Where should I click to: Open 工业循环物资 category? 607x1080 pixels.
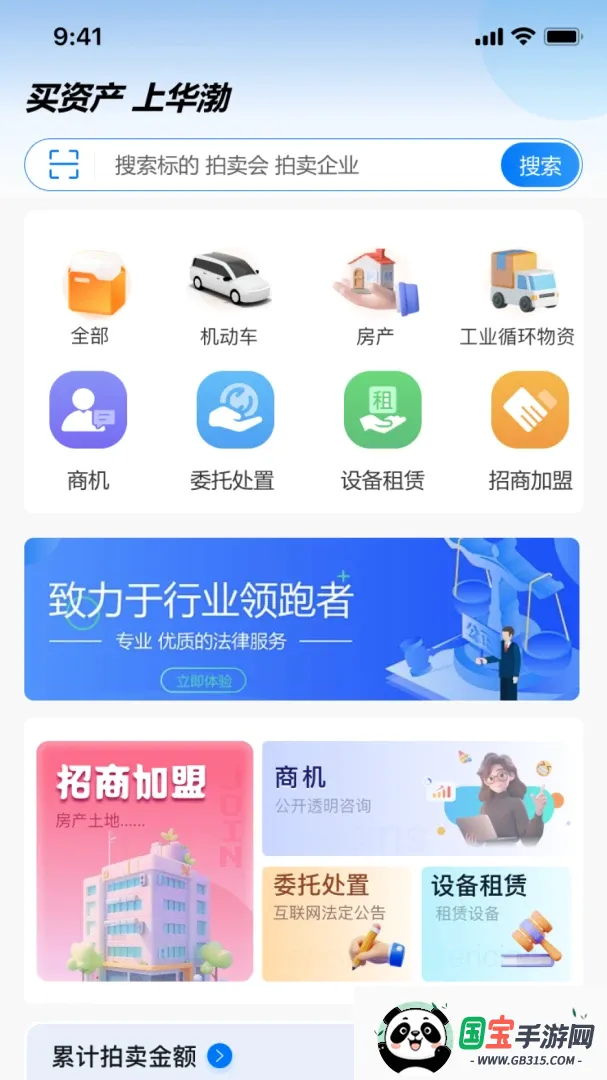pos(517,298)
